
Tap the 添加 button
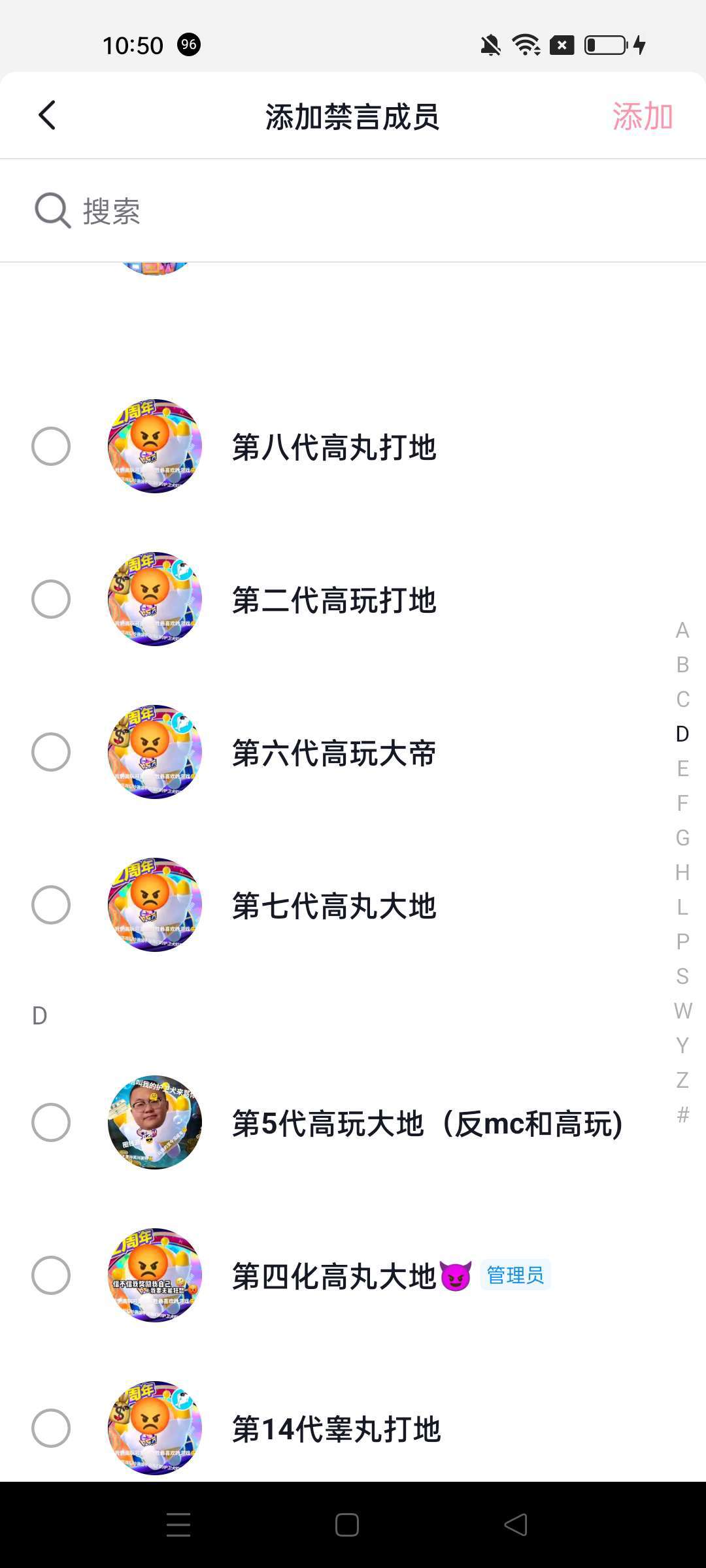(x=642, y=117)
